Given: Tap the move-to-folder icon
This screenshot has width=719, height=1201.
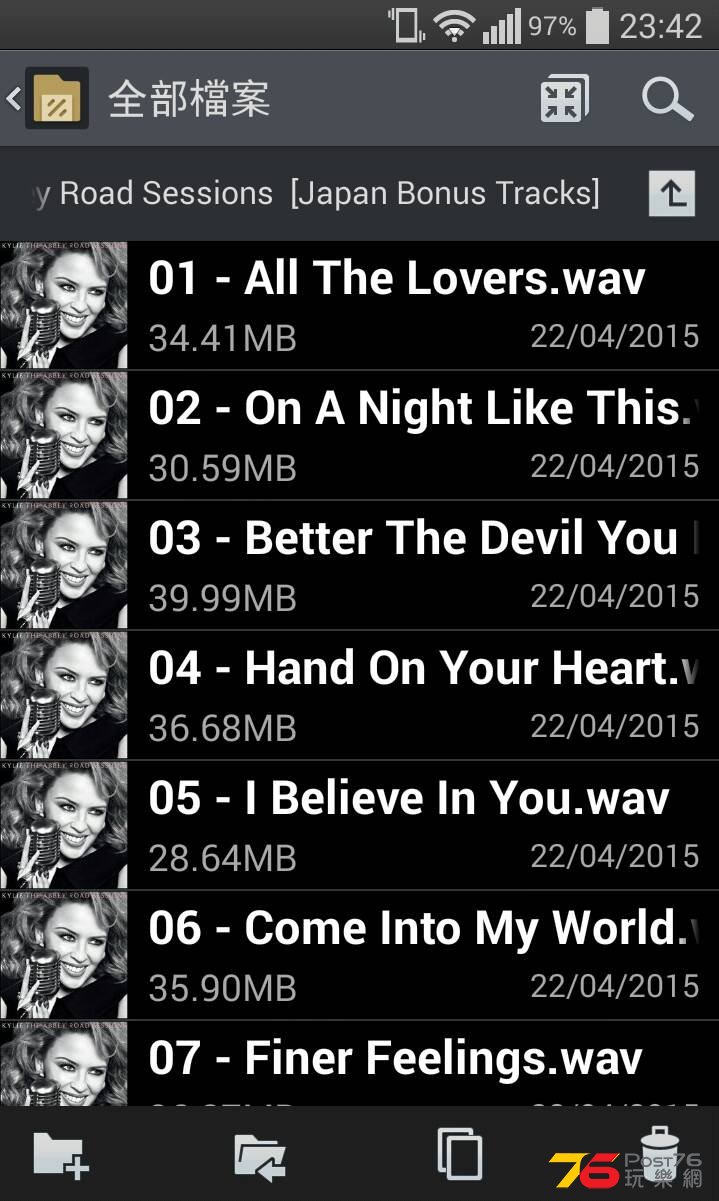Looking at the screenshot, I should [x=260, y=1155].
